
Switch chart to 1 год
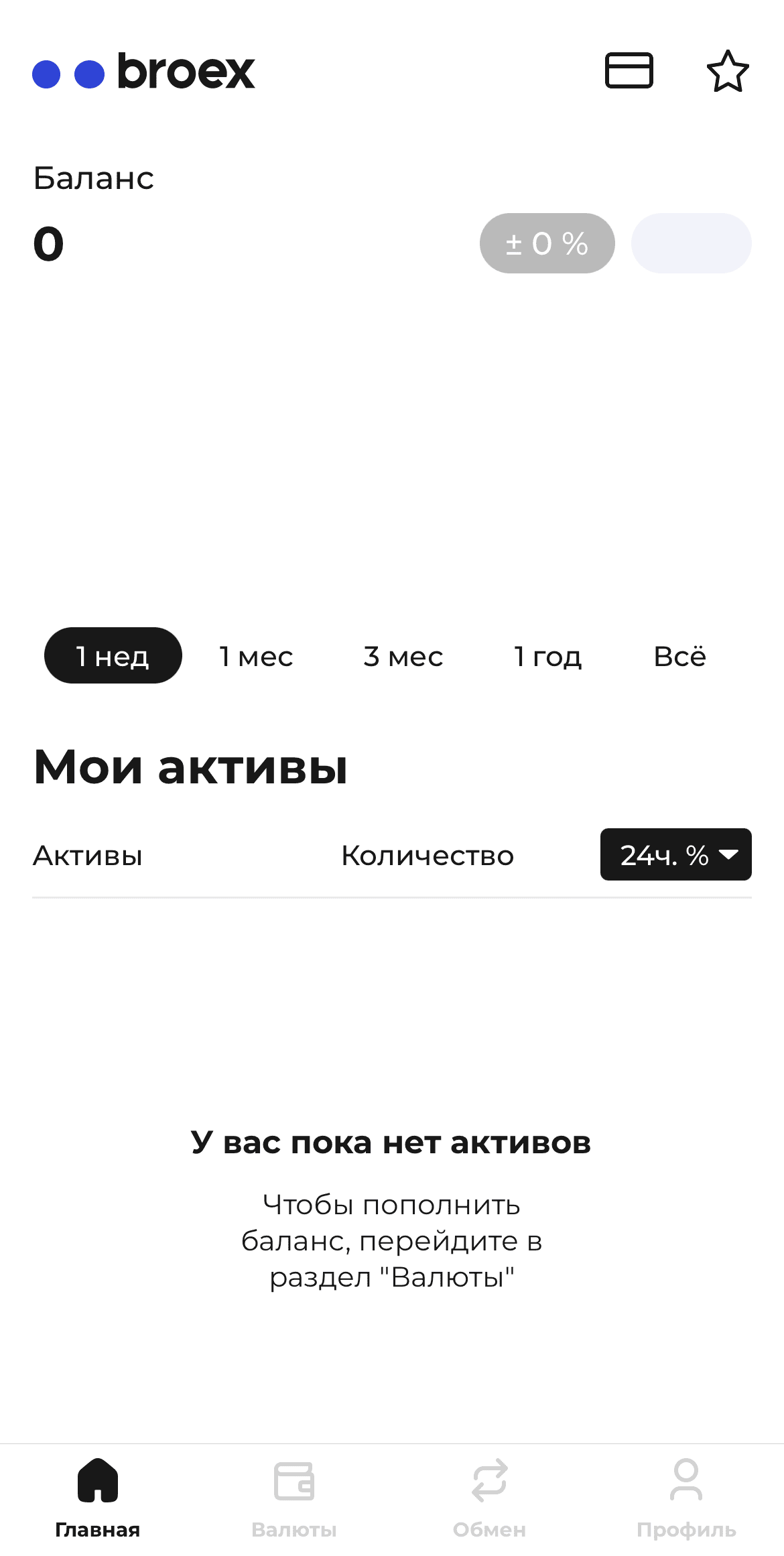tap(547, 656)
